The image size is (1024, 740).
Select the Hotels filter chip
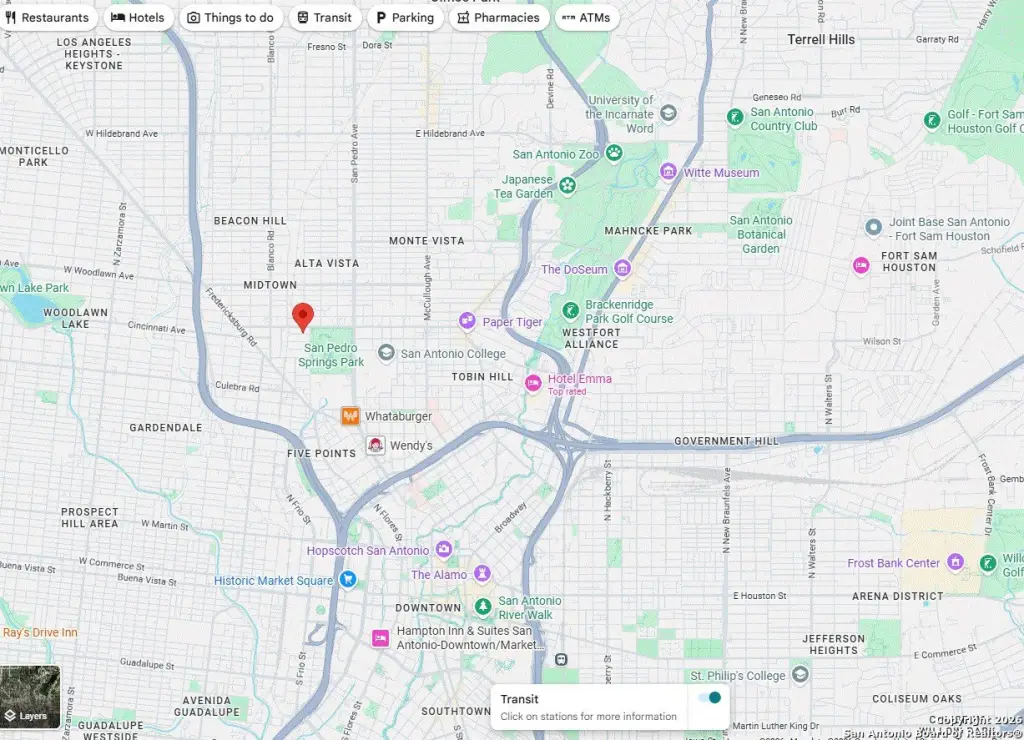tap(137, 18)
